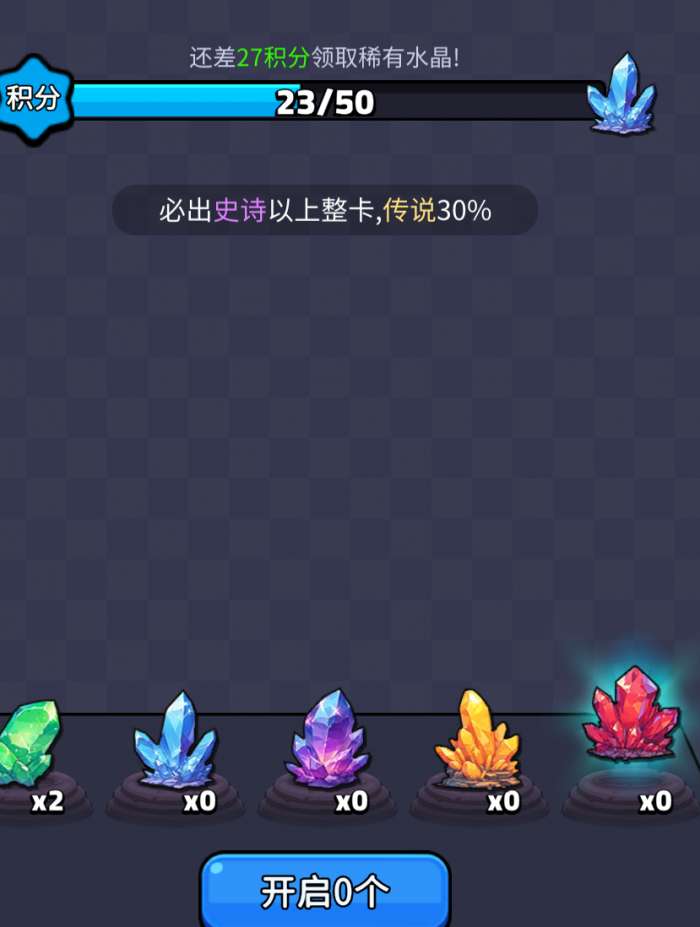Pick the orange crystal
This screenshot has width=700, height=927.
478,738
